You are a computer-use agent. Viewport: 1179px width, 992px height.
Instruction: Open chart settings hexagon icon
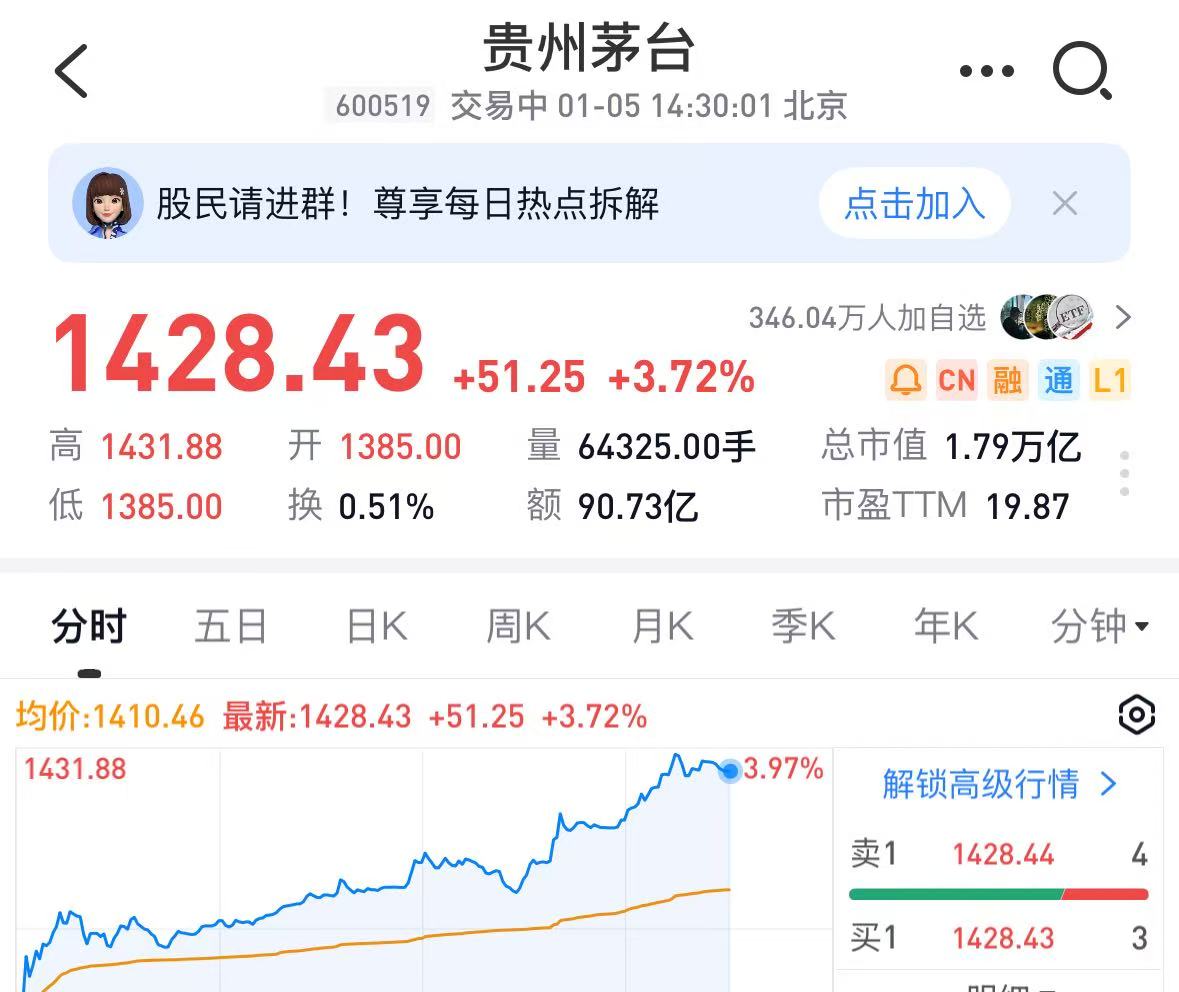tap(1136, 716)
